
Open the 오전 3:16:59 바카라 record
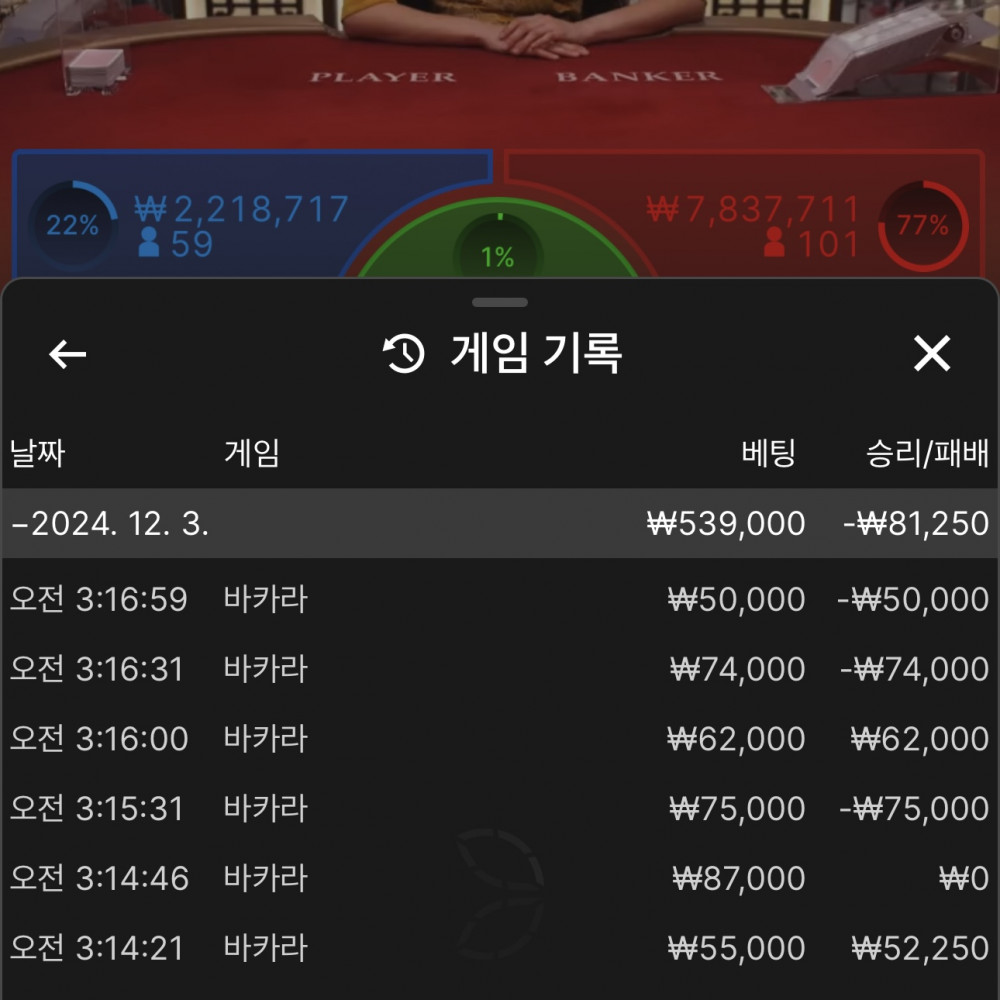point(500,600)
